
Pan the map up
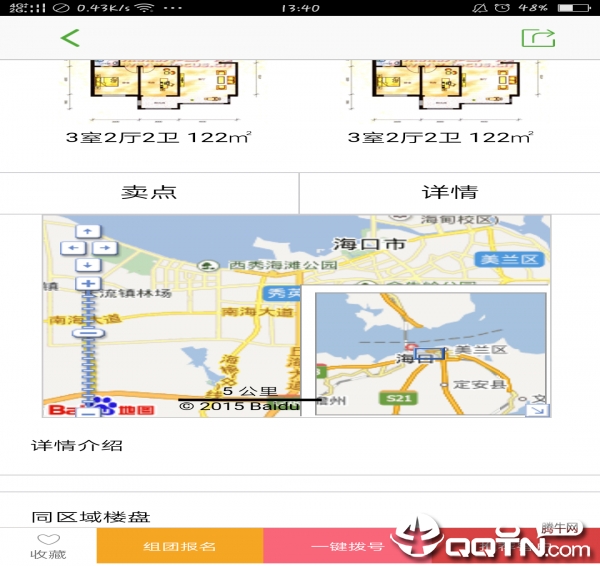[x=88, y=230]
